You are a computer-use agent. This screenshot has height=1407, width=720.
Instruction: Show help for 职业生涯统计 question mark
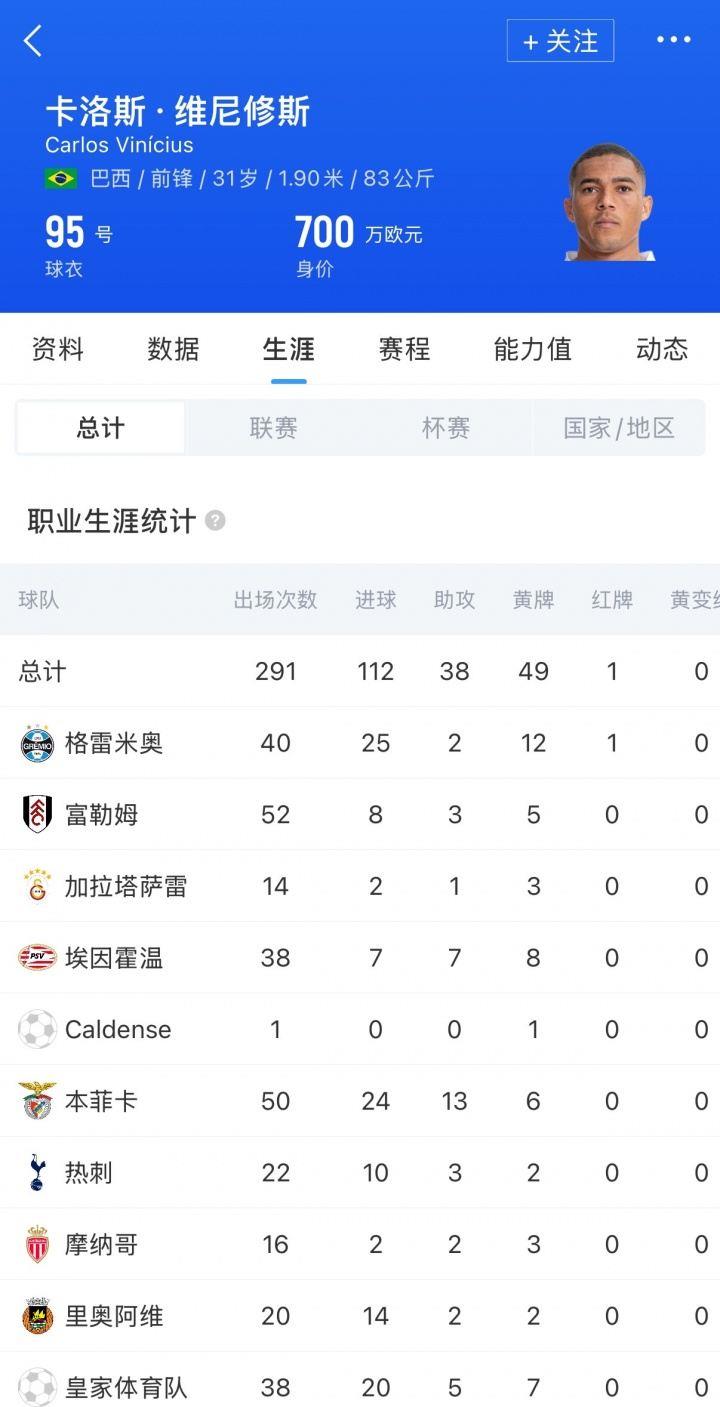215,521
